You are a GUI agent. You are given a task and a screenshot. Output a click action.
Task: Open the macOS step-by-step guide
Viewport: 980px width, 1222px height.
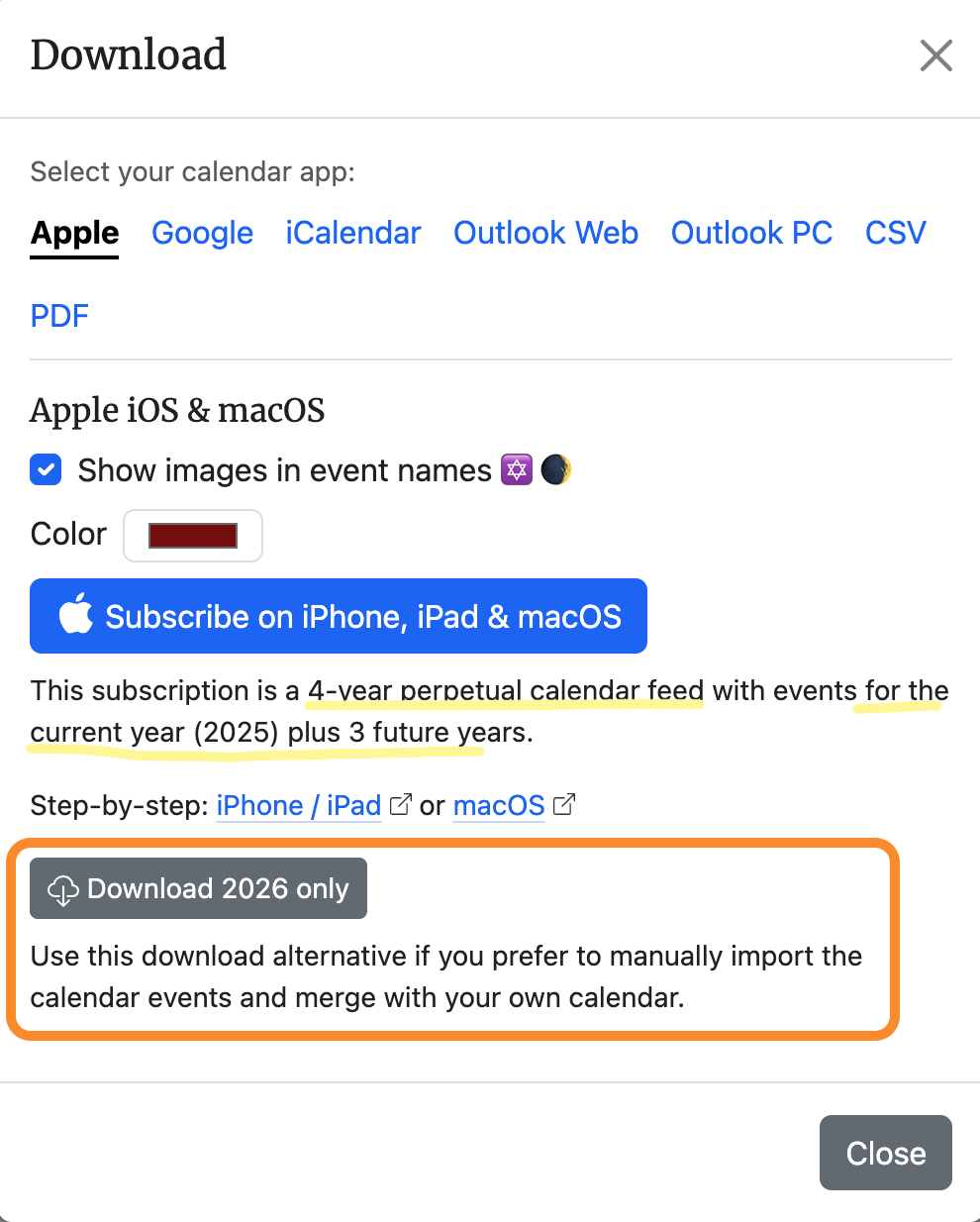[499, 806]
